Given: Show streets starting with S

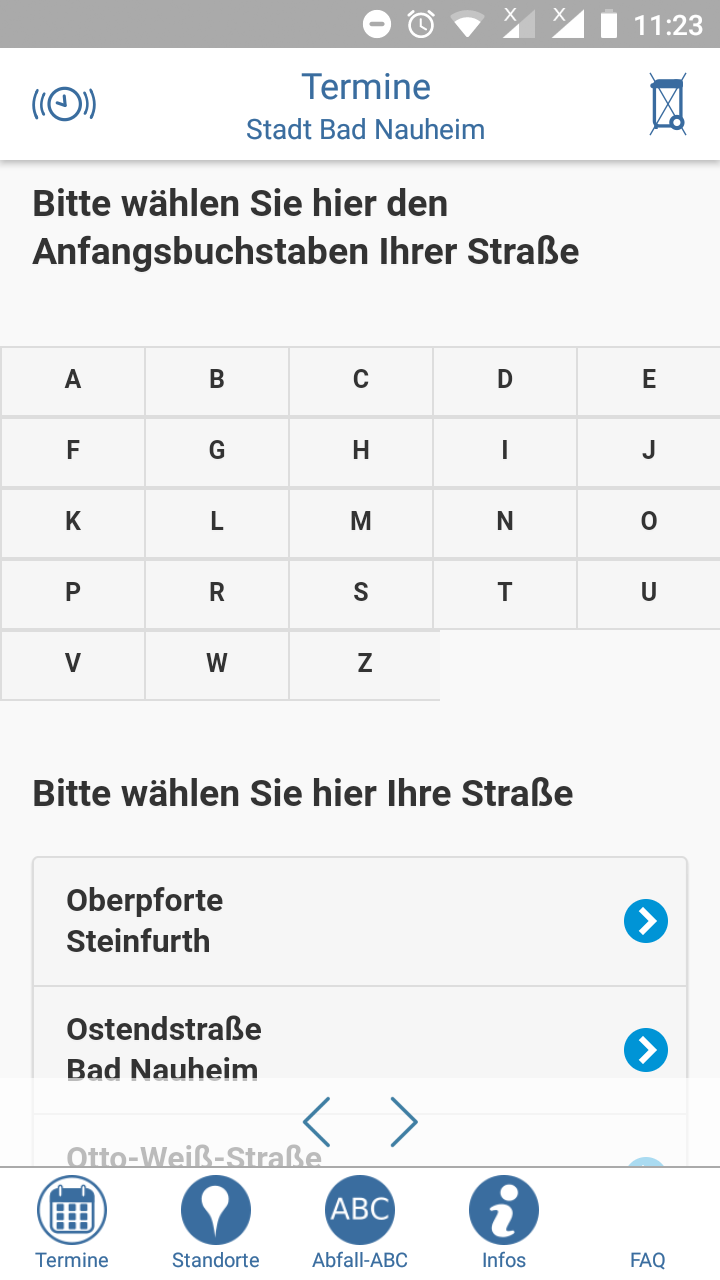Looking at the screenshot, I should pos(361,593).
